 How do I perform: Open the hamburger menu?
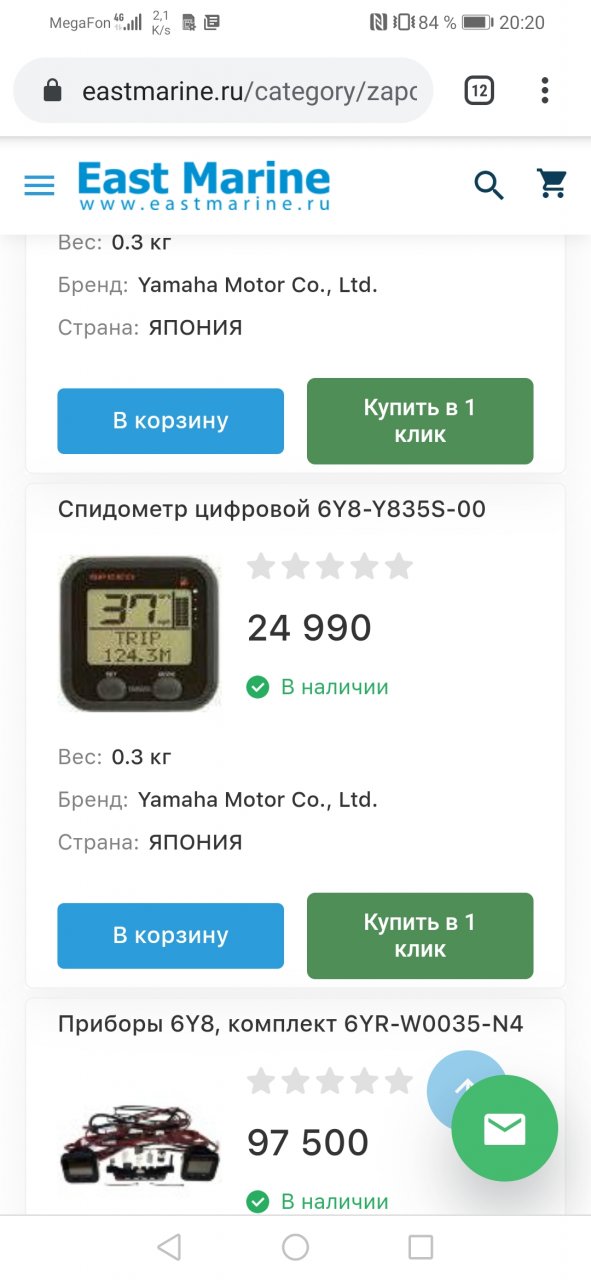(39, 185)
